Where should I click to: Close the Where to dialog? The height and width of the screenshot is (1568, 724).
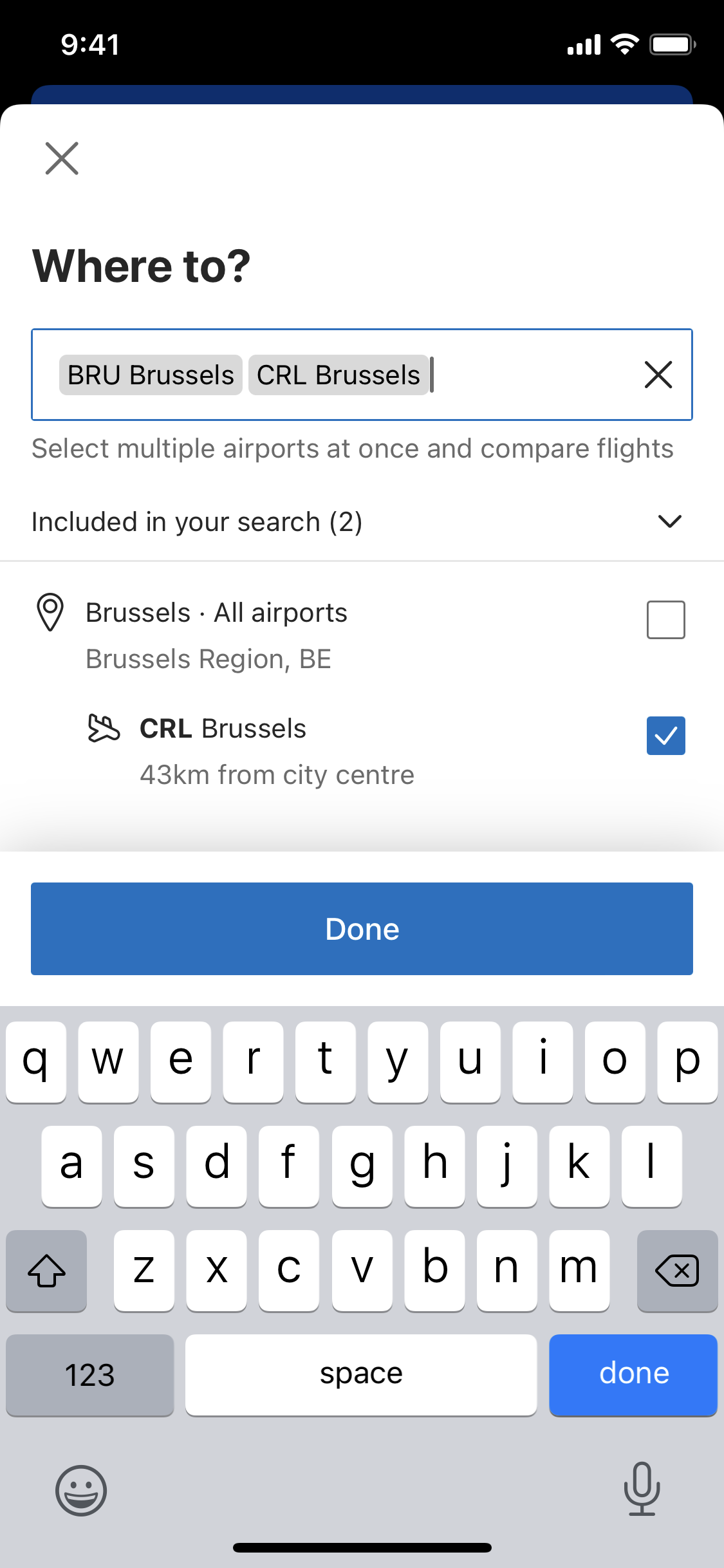(x=62, y=158)
